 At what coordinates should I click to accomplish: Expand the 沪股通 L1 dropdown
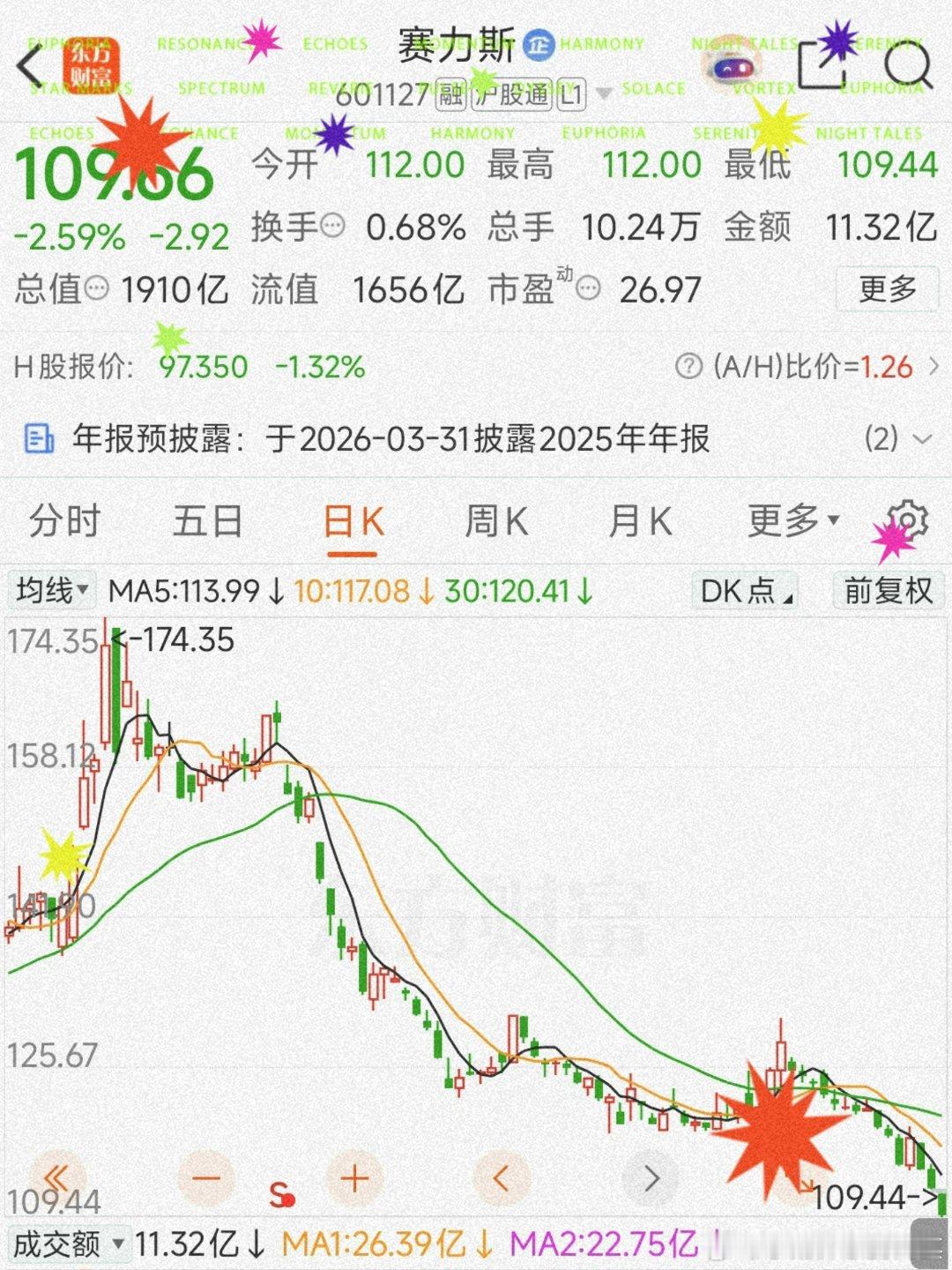point(603,93)
